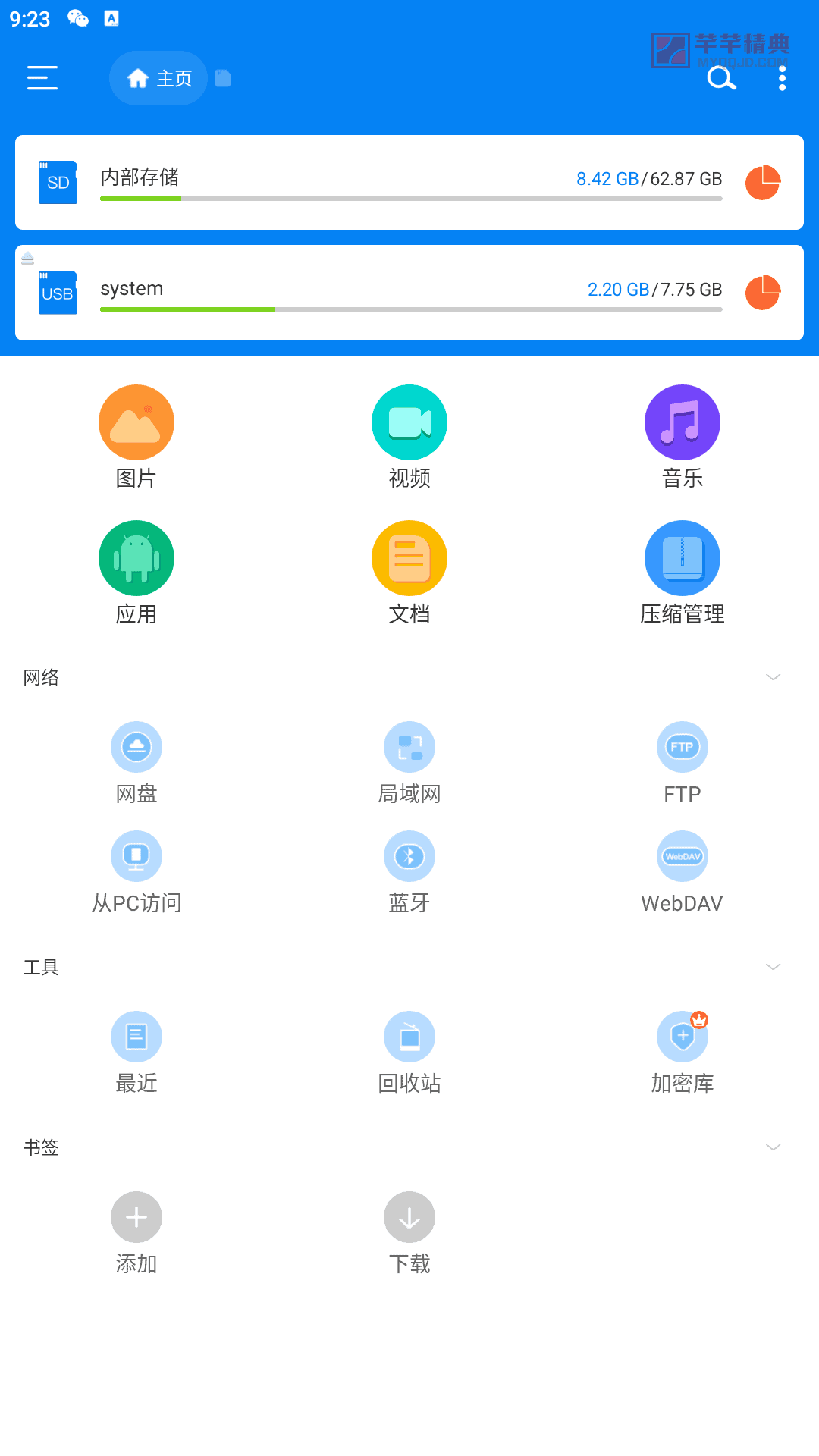Open 压缩管理 archive manager
819x1456 pixels.
[x=682, y=573]
